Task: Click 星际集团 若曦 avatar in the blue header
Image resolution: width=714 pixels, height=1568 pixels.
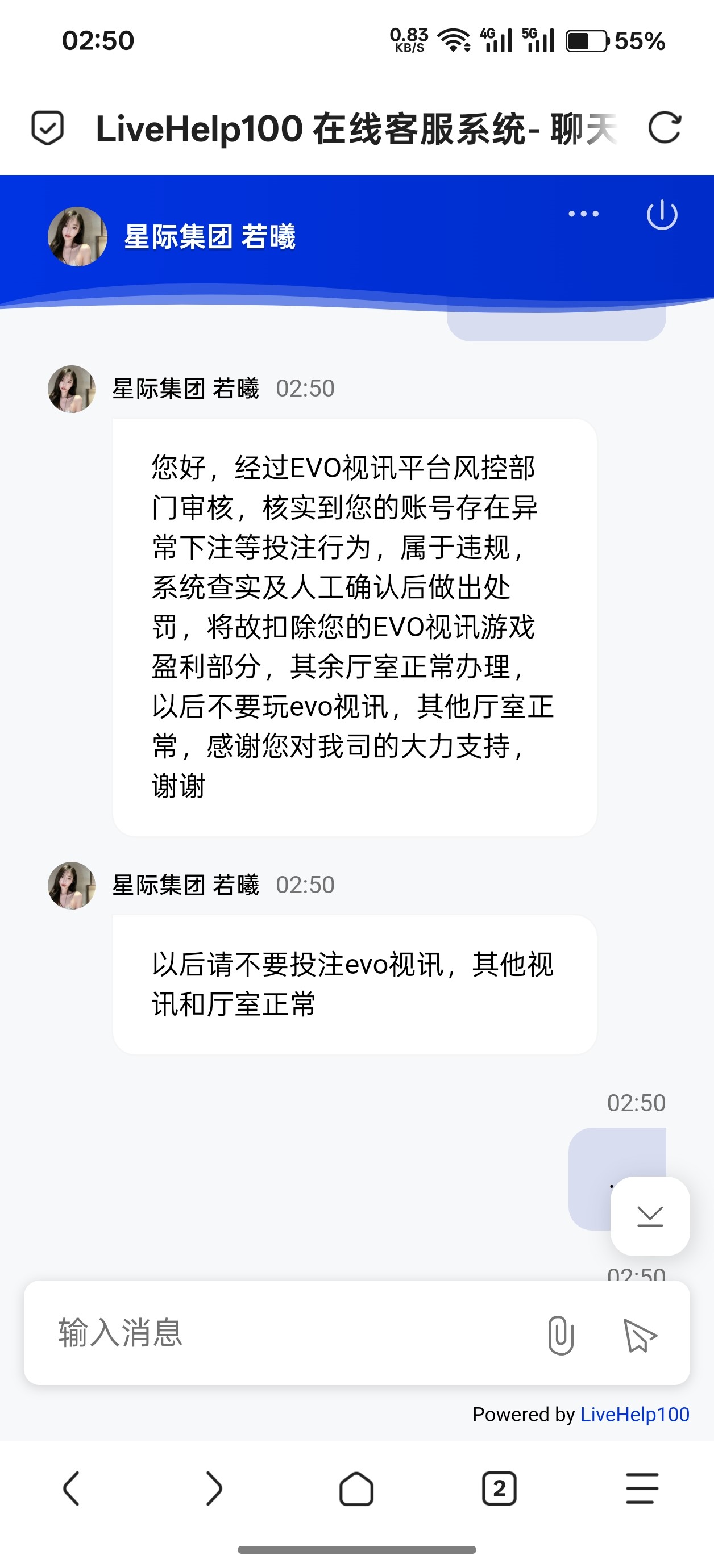Action: pyautogui.click(x=76, y=237)
